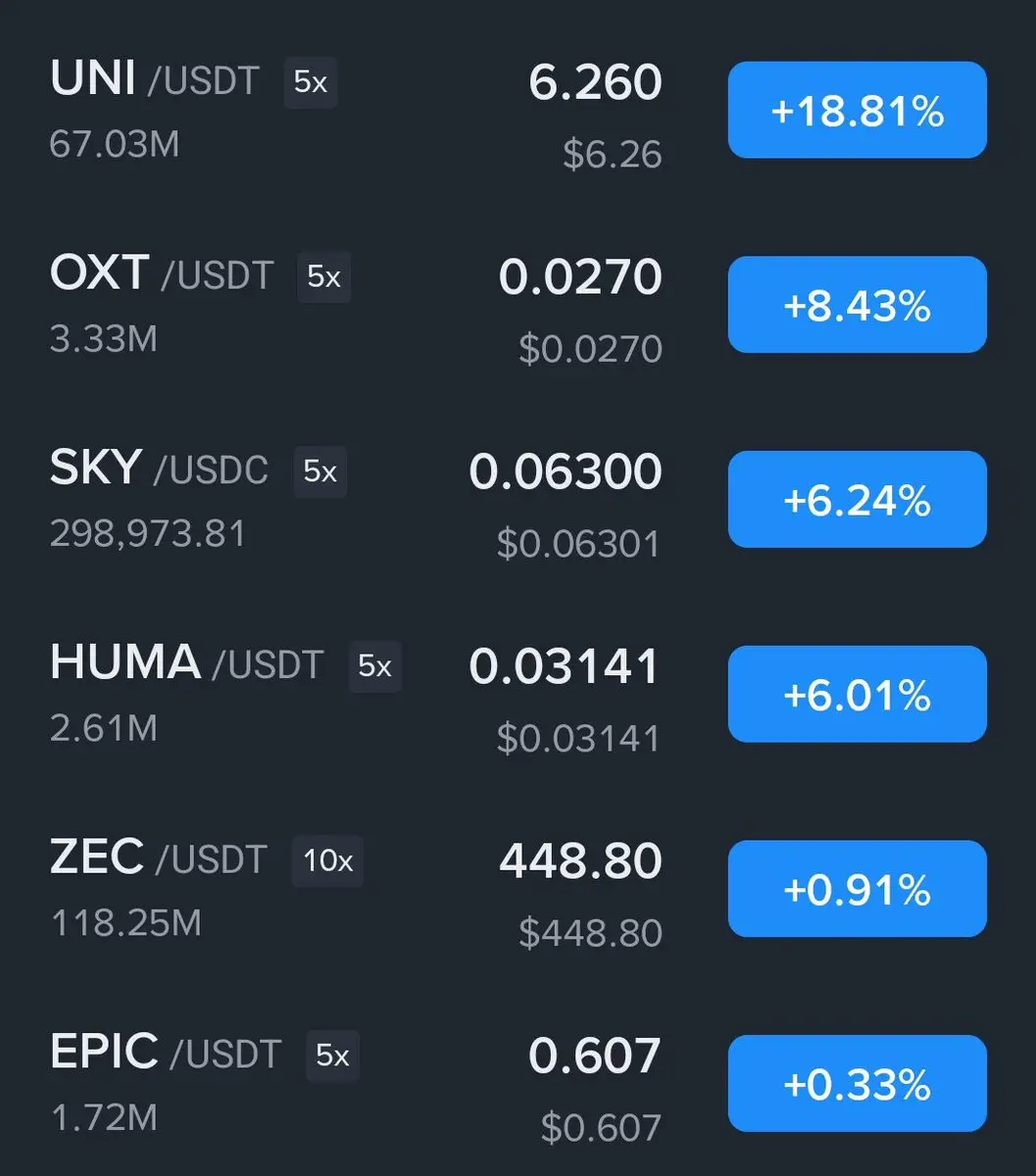This screenshot has width=1036, height=1176.
Task: Tap the +18.81% change button
Action: (x=857, y=111)
